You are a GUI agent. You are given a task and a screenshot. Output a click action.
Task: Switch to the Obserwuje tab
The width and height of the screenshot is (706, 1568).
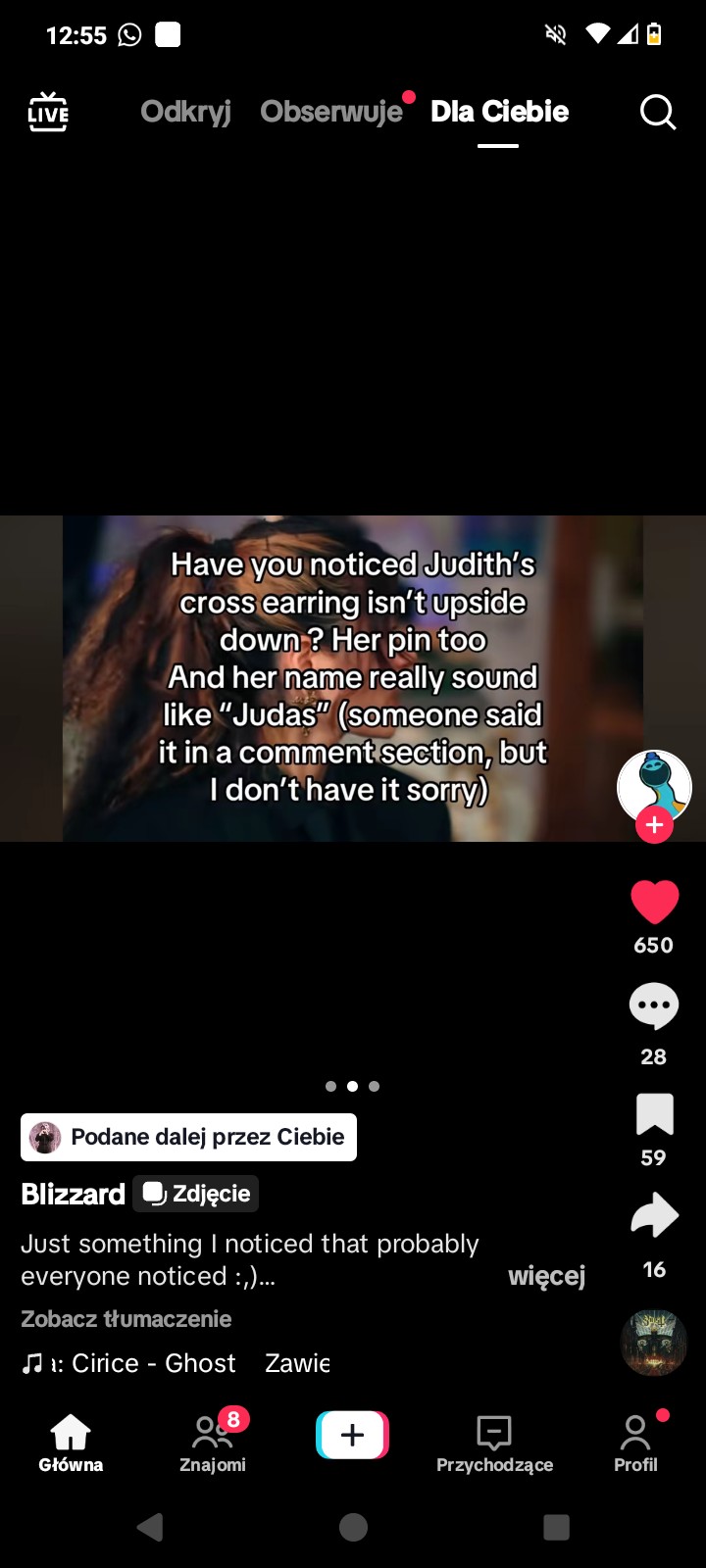331,112
